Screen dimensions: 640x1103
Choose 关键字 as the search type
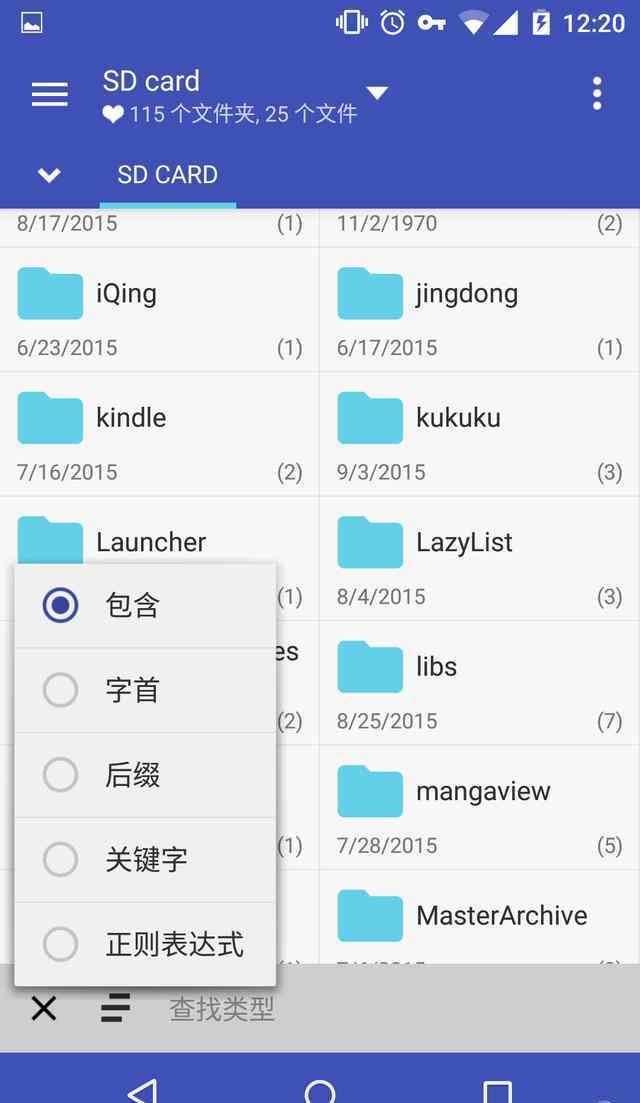[x=145, y=860]
